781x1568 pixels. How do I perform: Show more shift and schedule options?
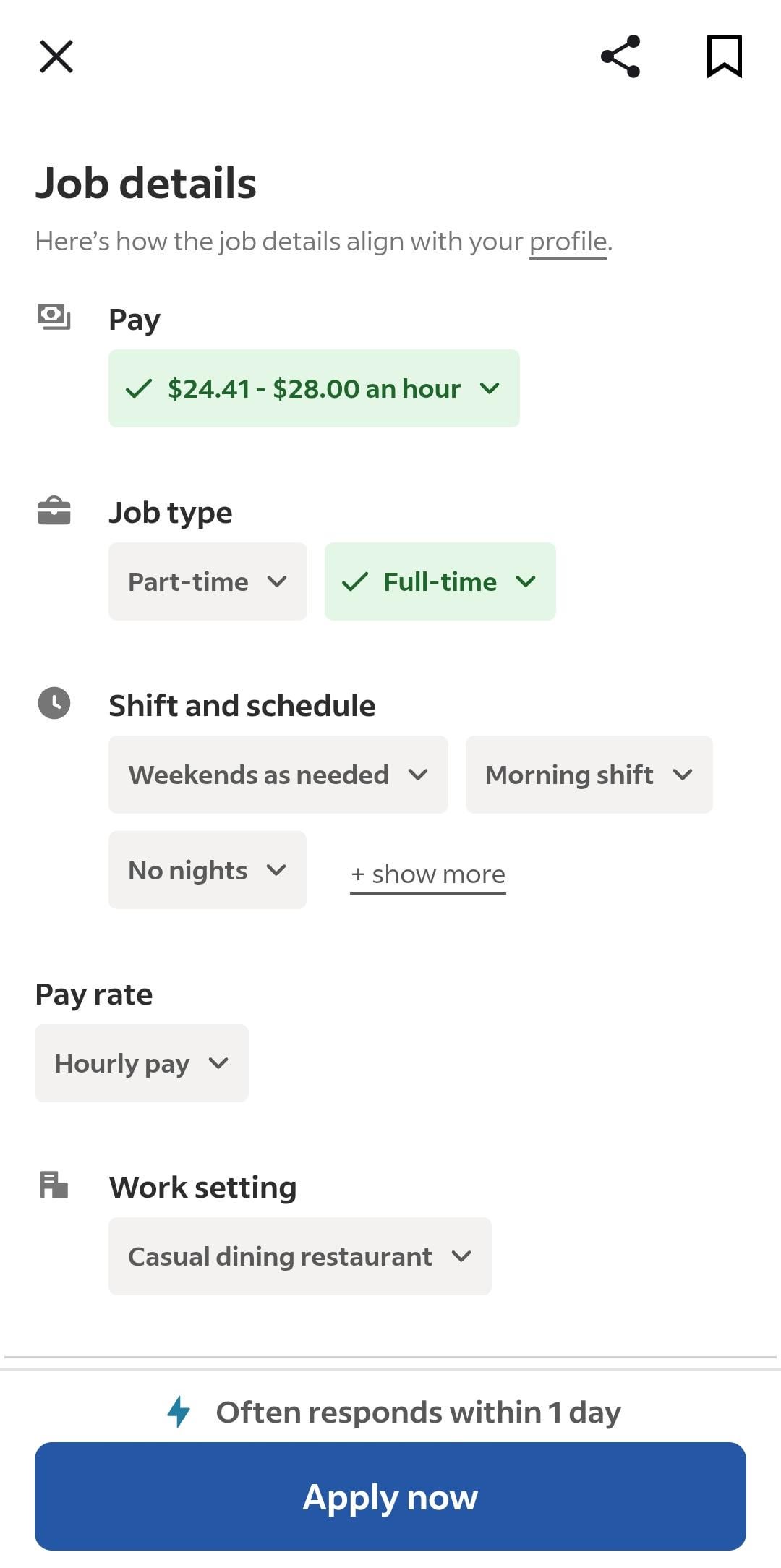click(x=428, y=874)
